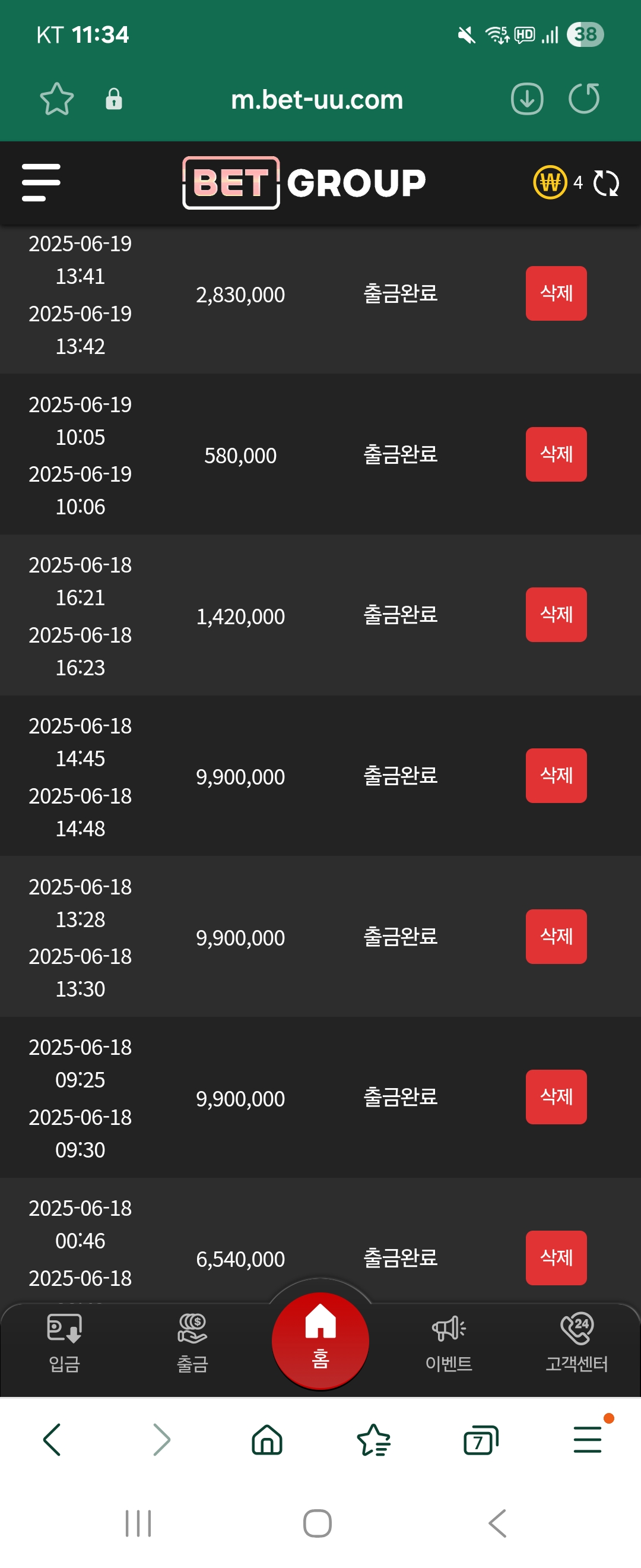View the open browser tabs
This screenshot has width=641, height=1568.
(480, 1440)
